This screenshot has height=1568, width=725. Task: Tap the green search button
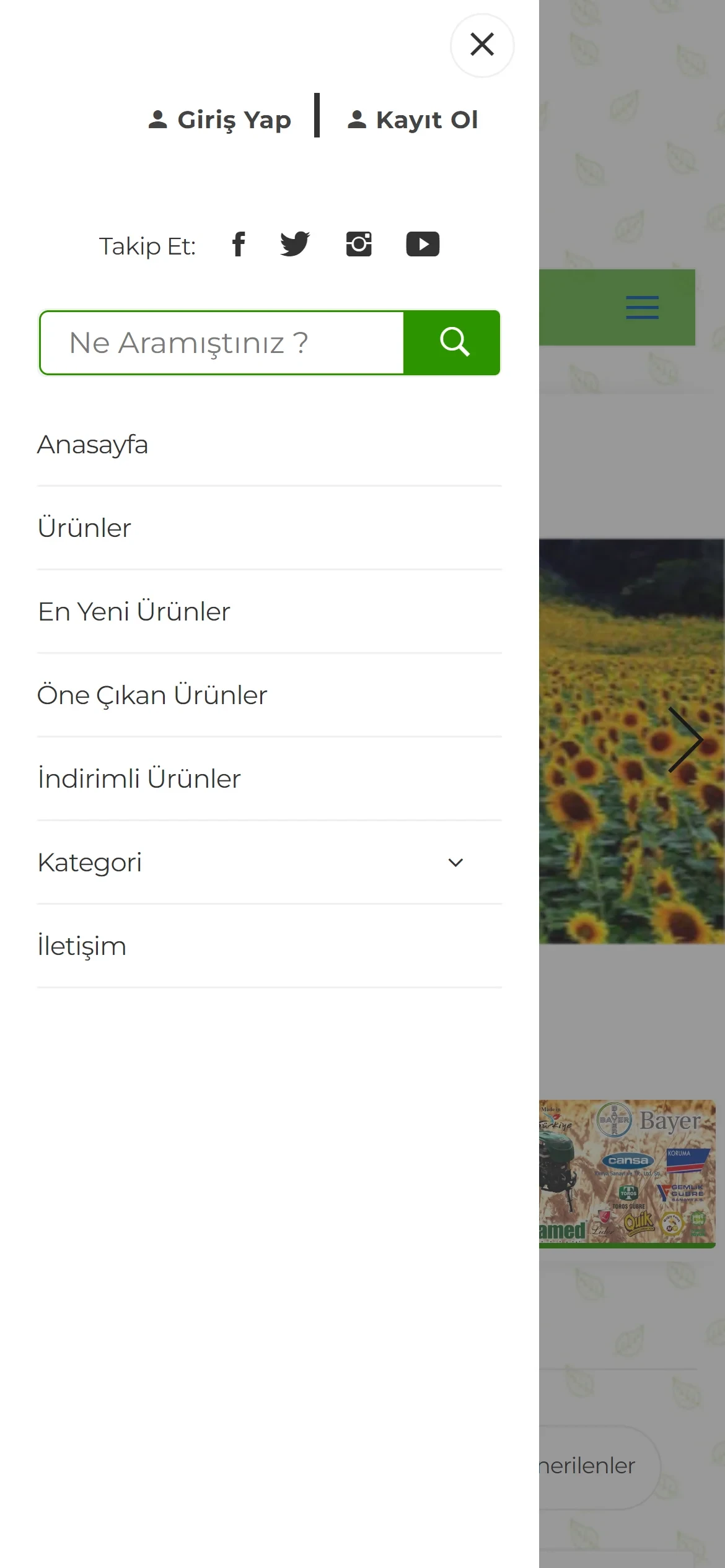(x=453, y=343)
